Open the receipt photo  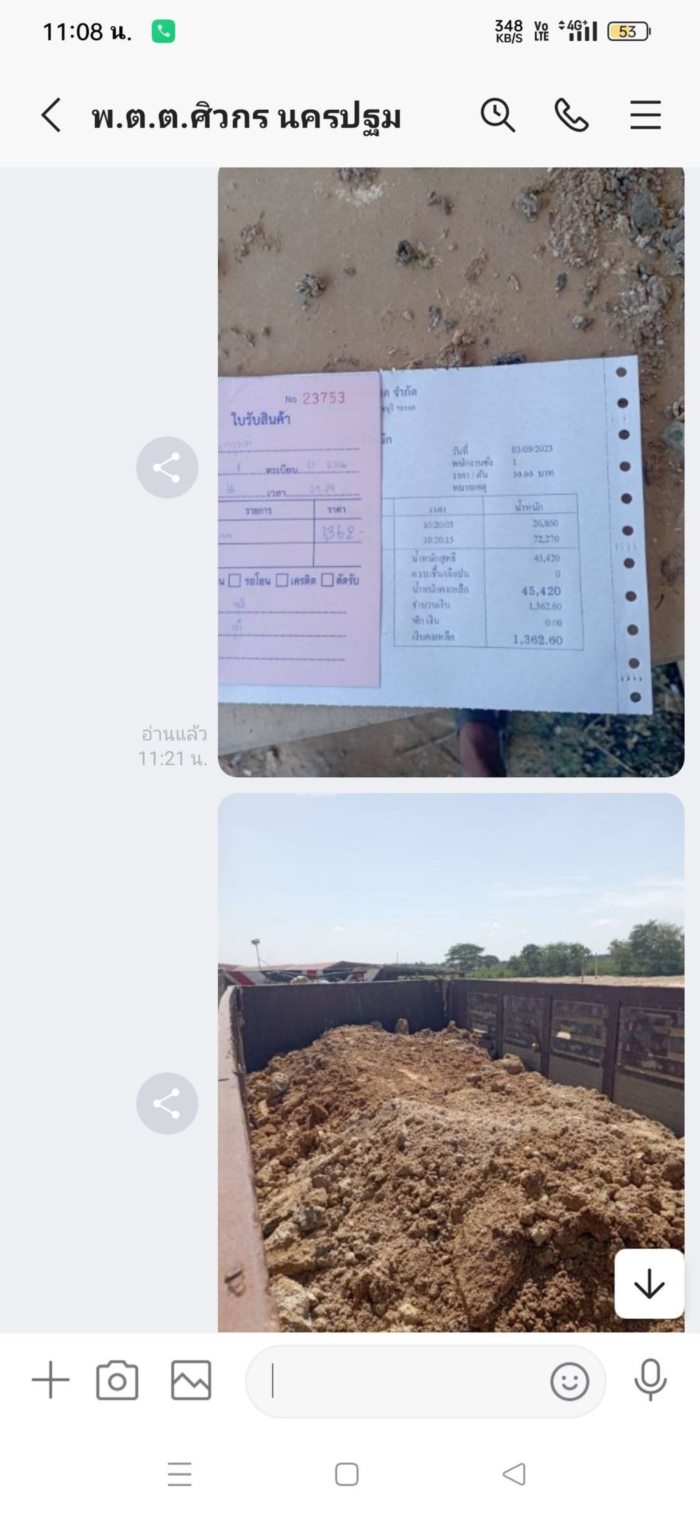pos(451,470)
